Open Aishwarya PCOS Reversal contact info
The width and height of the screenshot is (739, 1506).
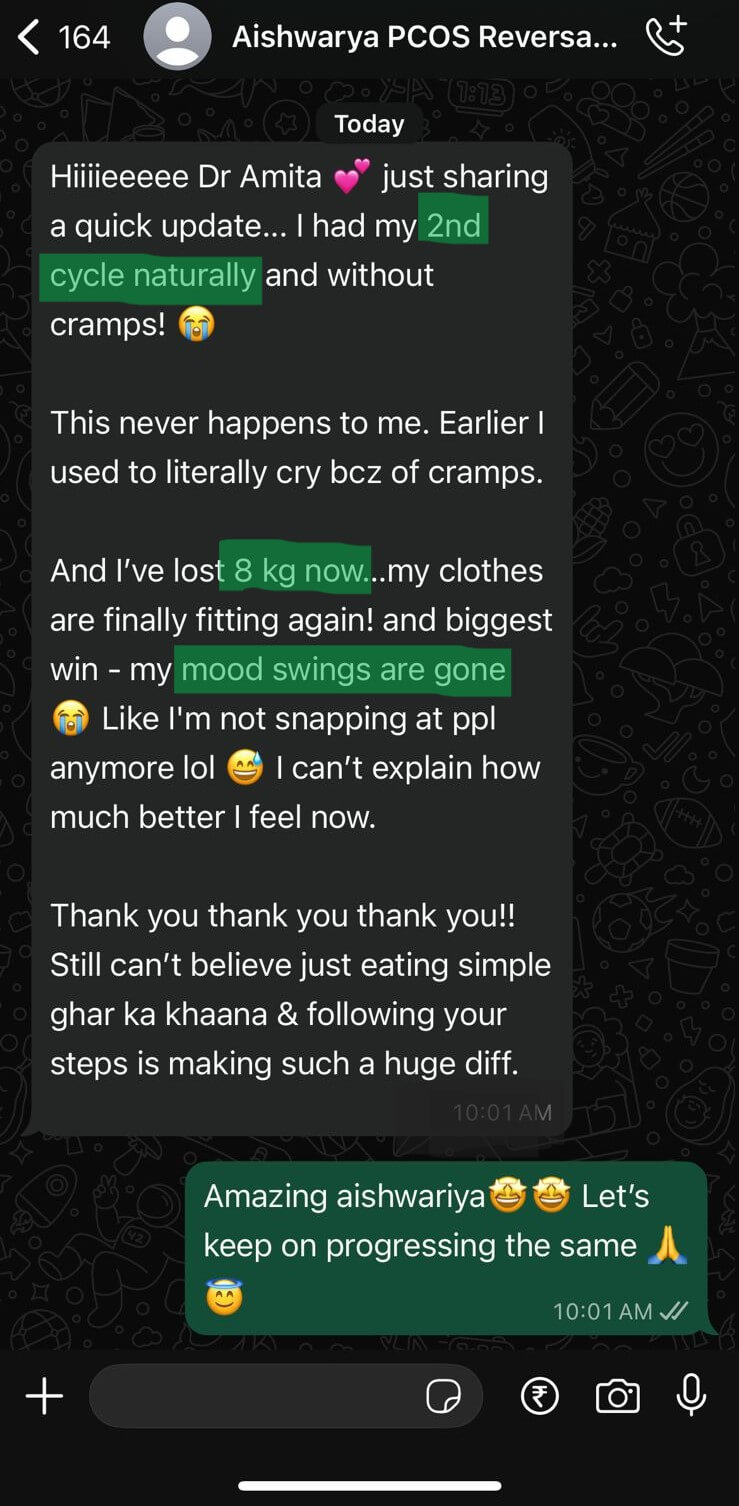(424, 38)
